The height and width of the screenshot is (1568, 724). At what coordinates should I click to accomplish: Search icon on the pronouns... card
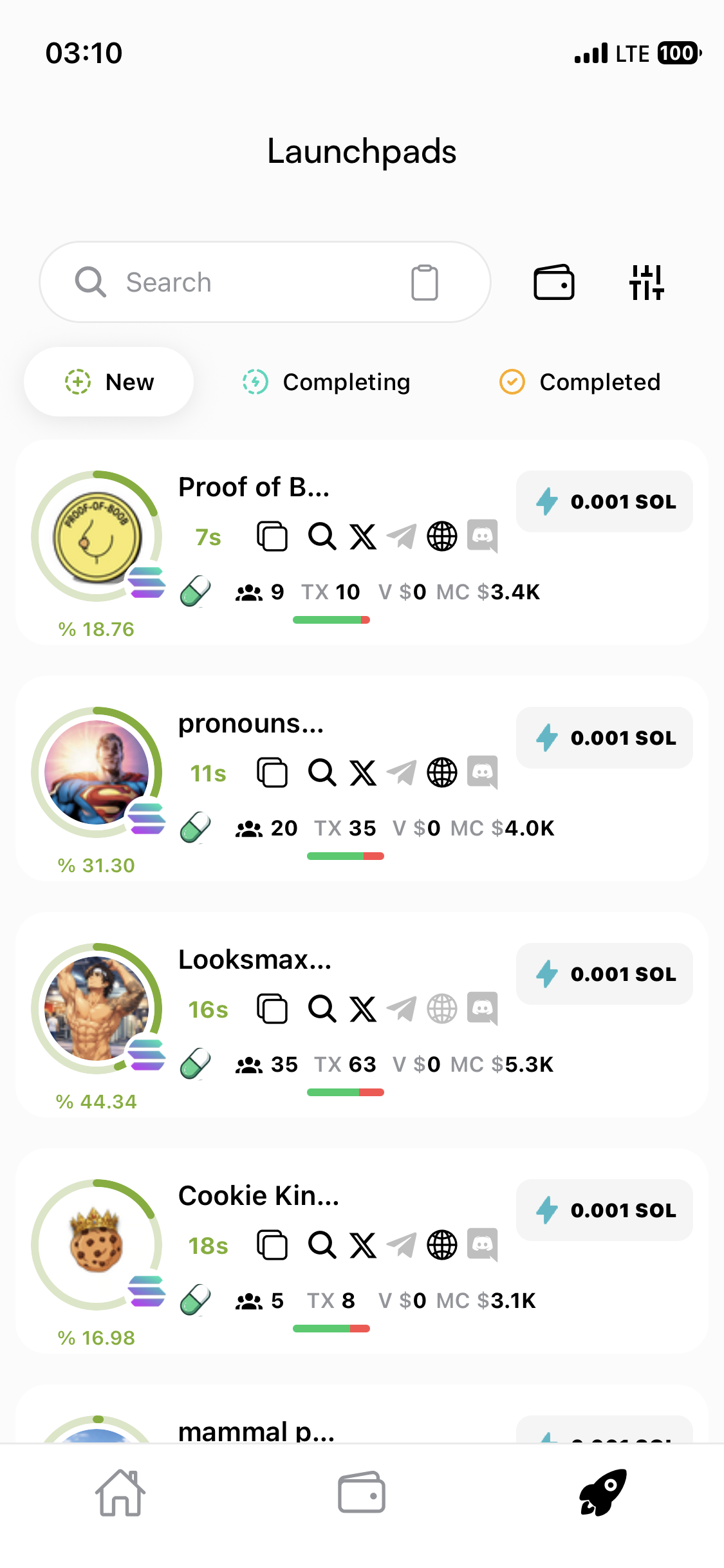click(322, 772)
